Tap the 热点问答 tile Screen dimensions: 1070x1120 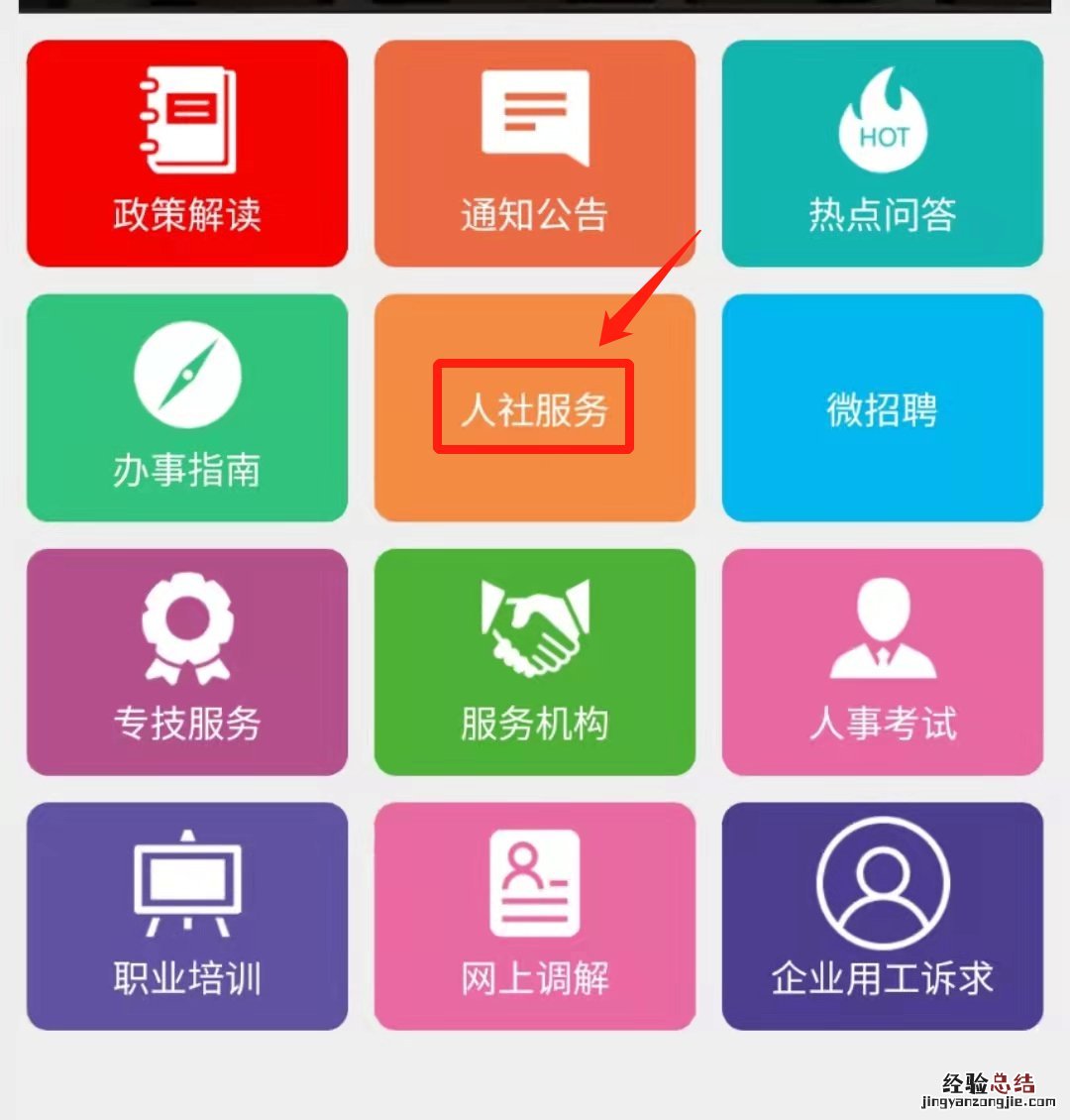(882, 154)
